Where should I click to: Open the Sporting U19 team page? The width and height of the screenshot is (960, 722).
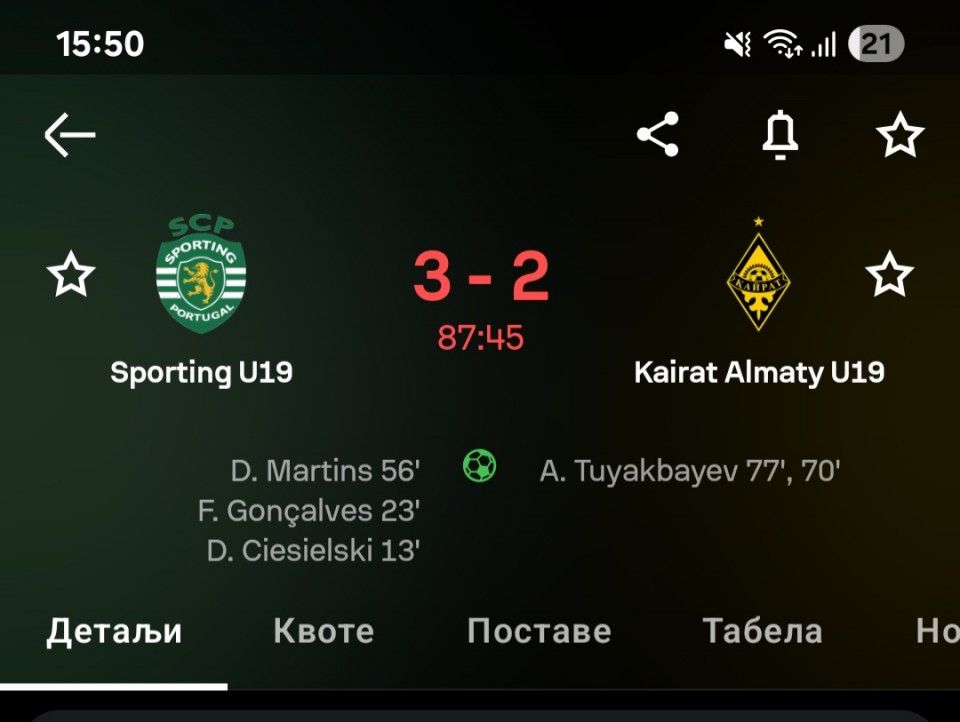(201, 275)
